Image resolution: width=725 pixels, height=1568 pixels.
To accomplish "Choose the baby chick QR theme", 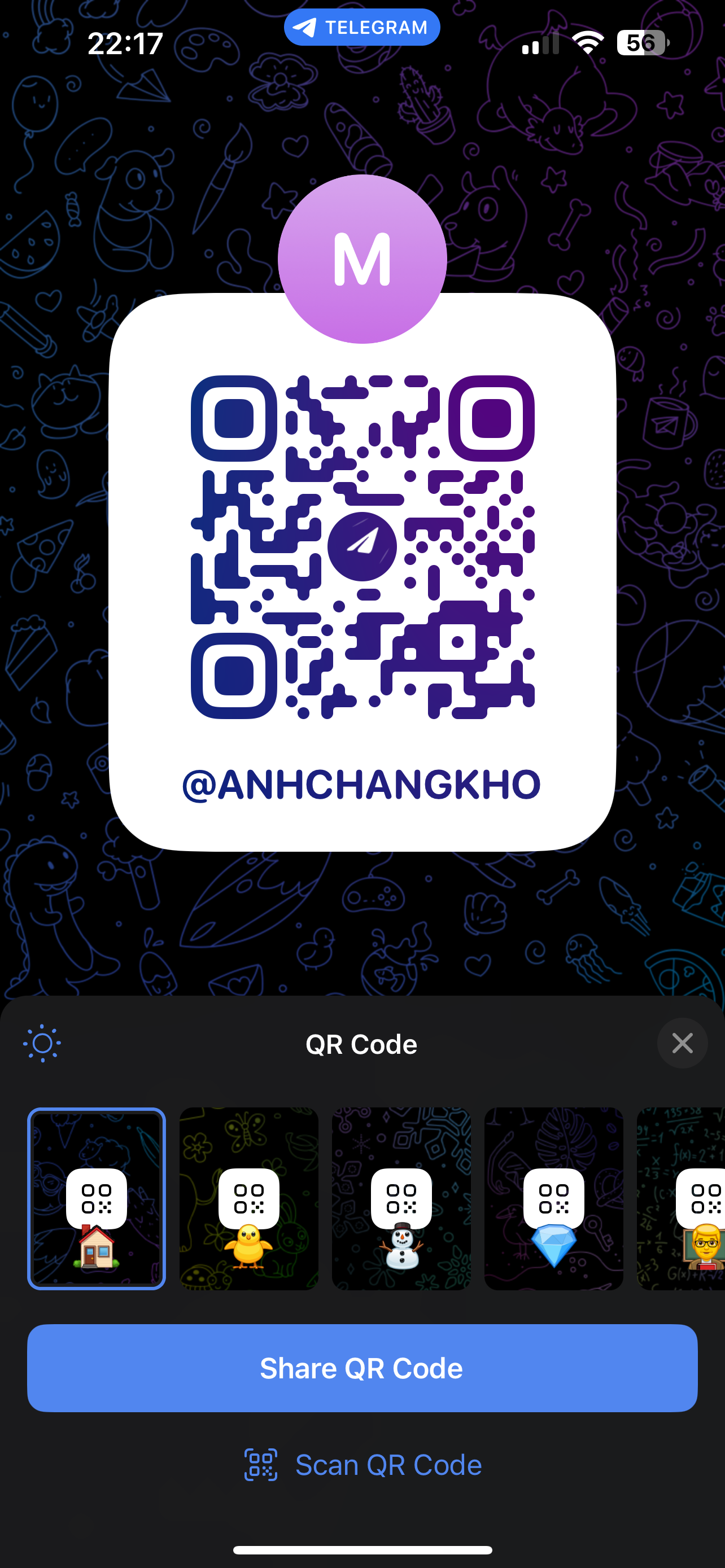I will coord(249,1198).
